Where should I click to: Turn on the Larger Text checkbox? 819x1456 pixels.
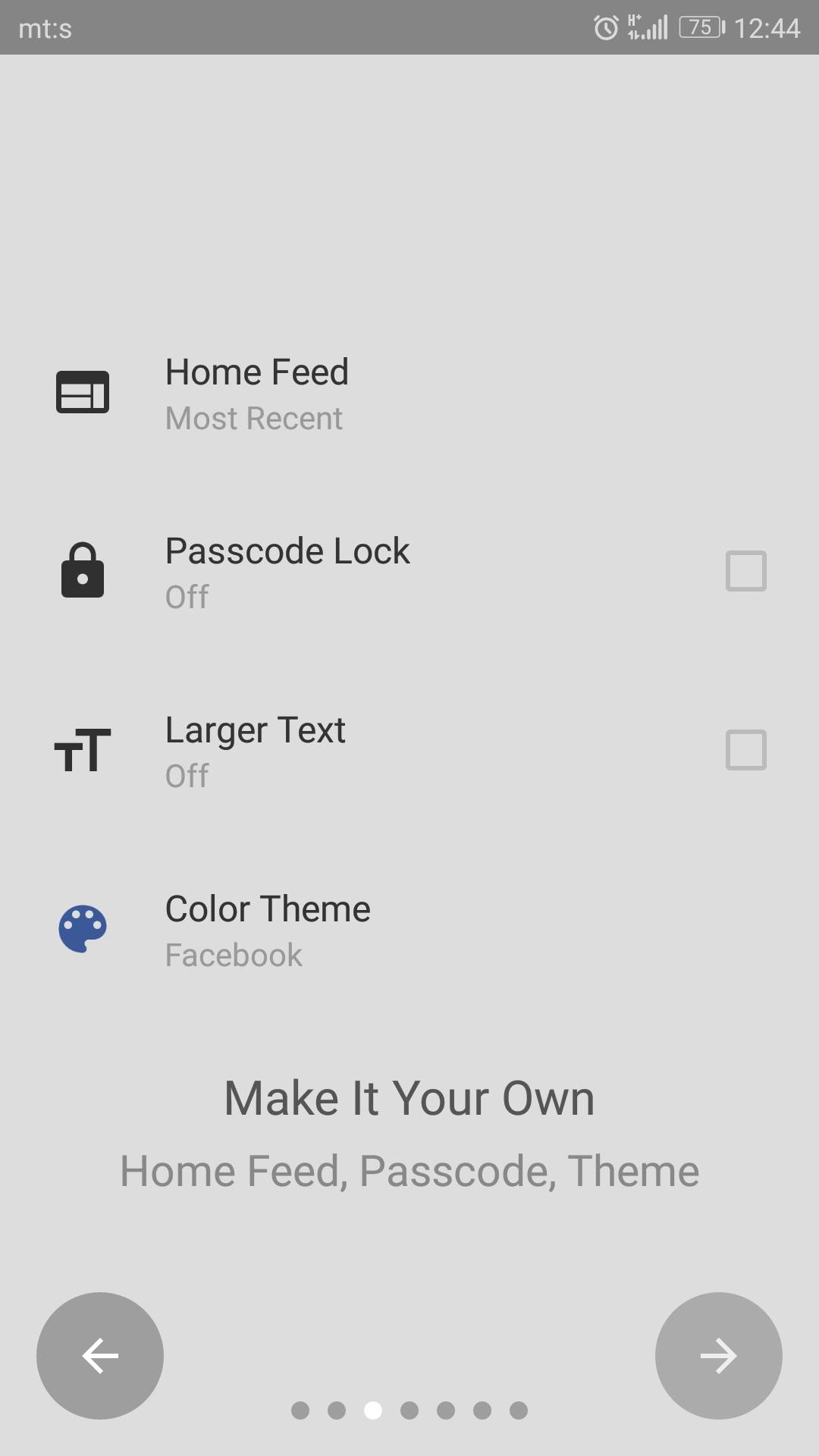(x=745, y=750)
